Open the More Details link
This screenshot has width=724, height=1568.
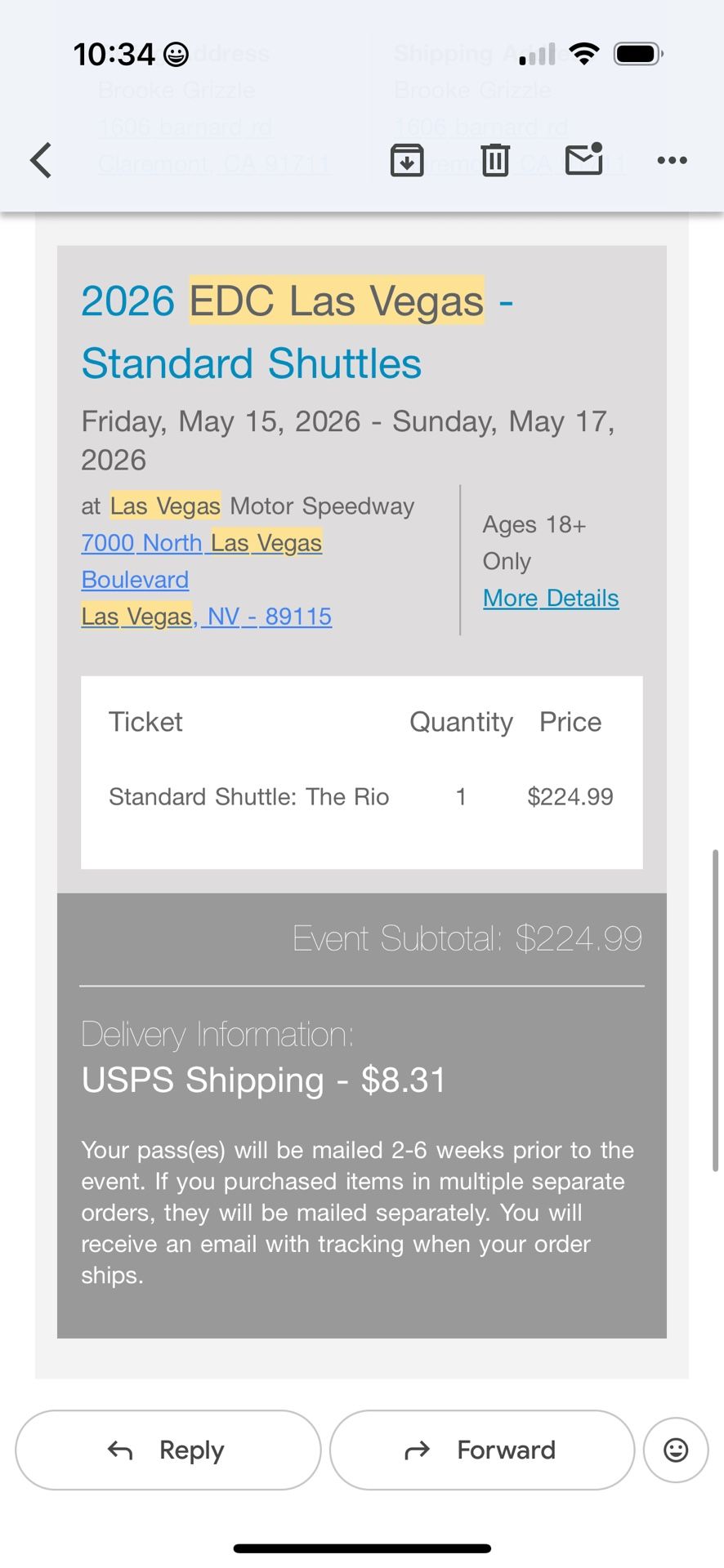[x=551, y=598]
